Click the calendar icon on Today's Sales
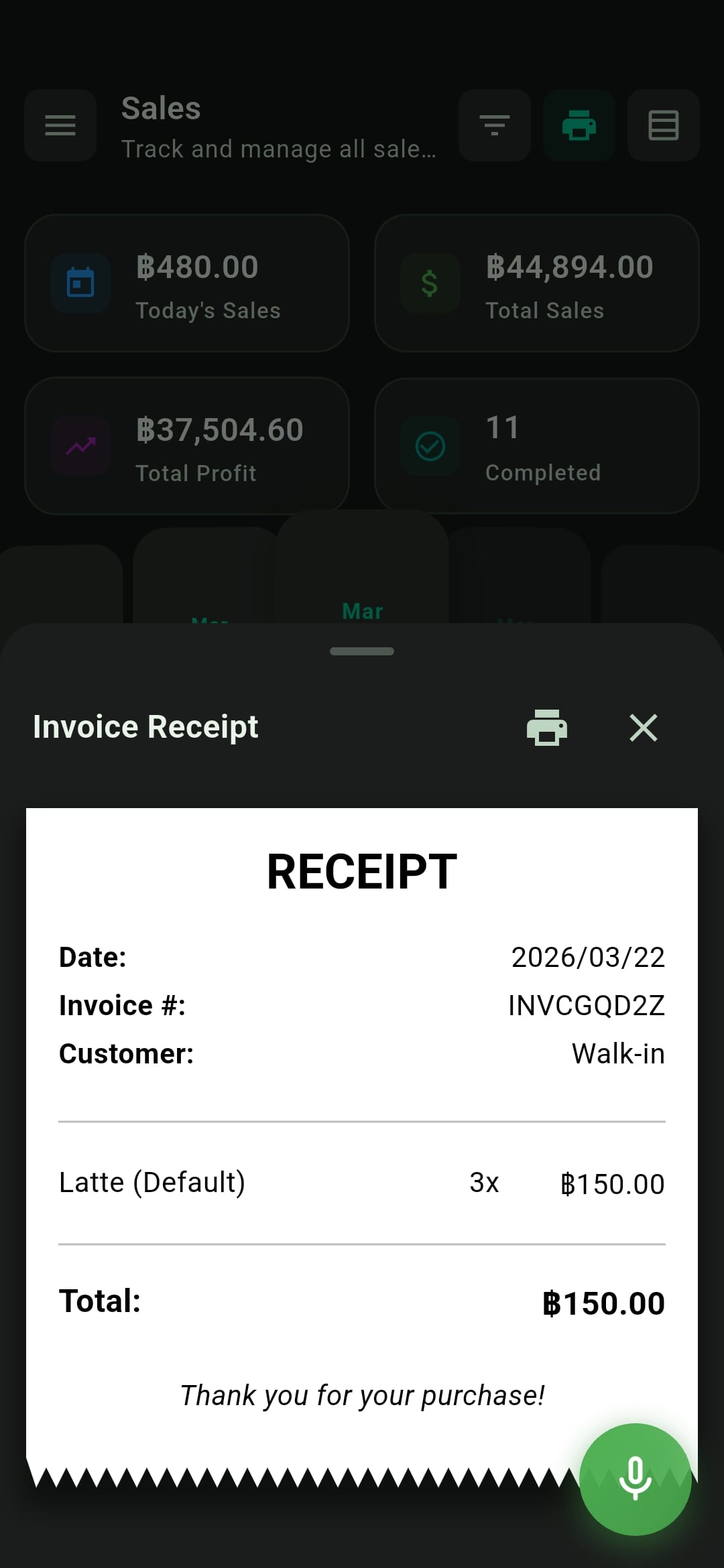The image size is (724, 1568). 80,282
